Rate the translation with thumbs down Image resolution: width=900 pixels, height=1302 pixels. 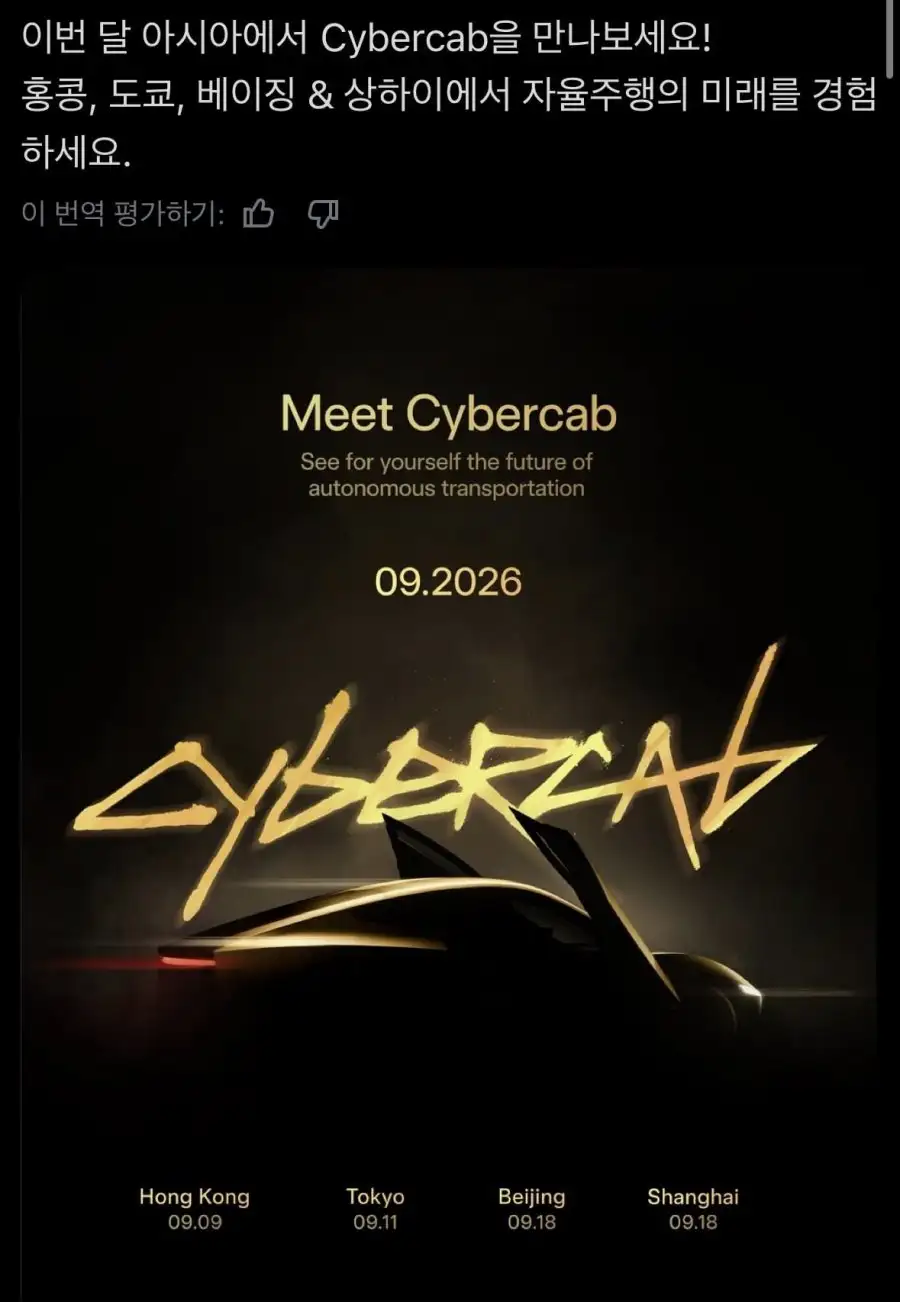tap(322, 213)
